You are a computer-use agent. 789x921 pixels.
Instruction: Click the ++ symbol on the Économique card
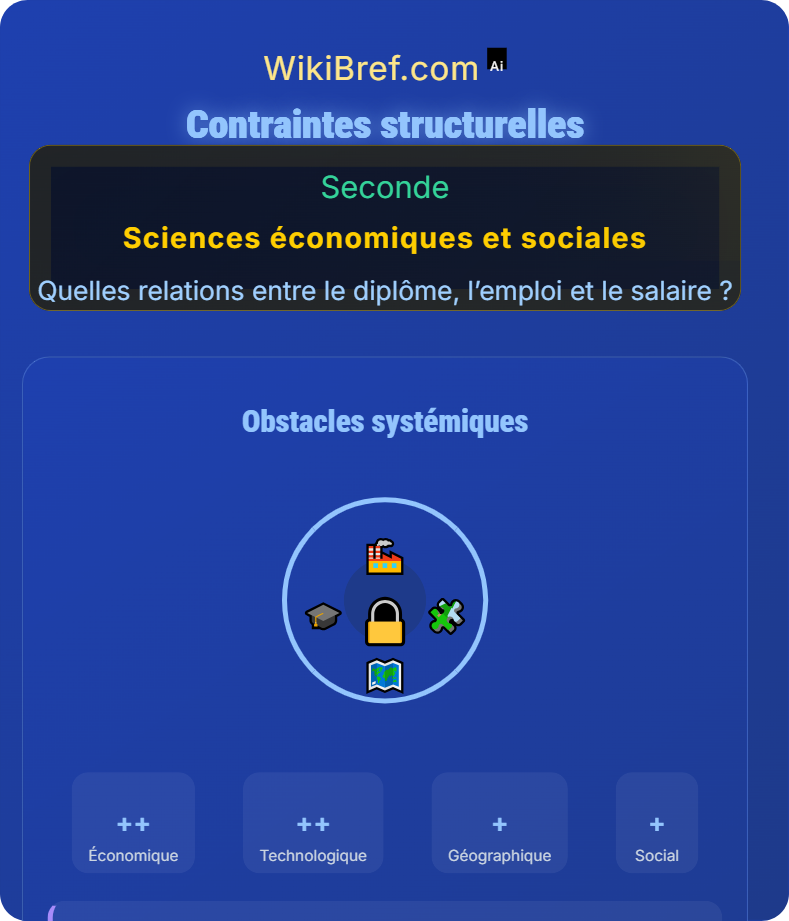pyautogui.click(x=133, y=823)
